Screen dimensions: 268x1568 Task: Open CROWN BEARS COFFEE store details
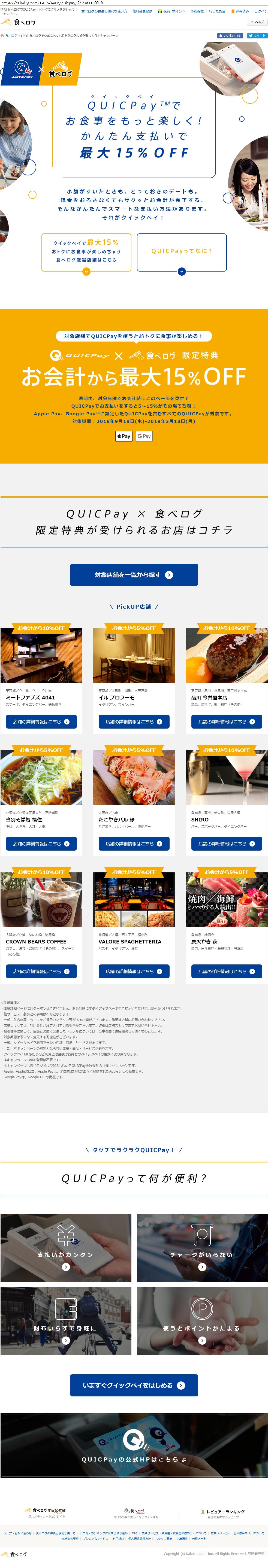41,972
